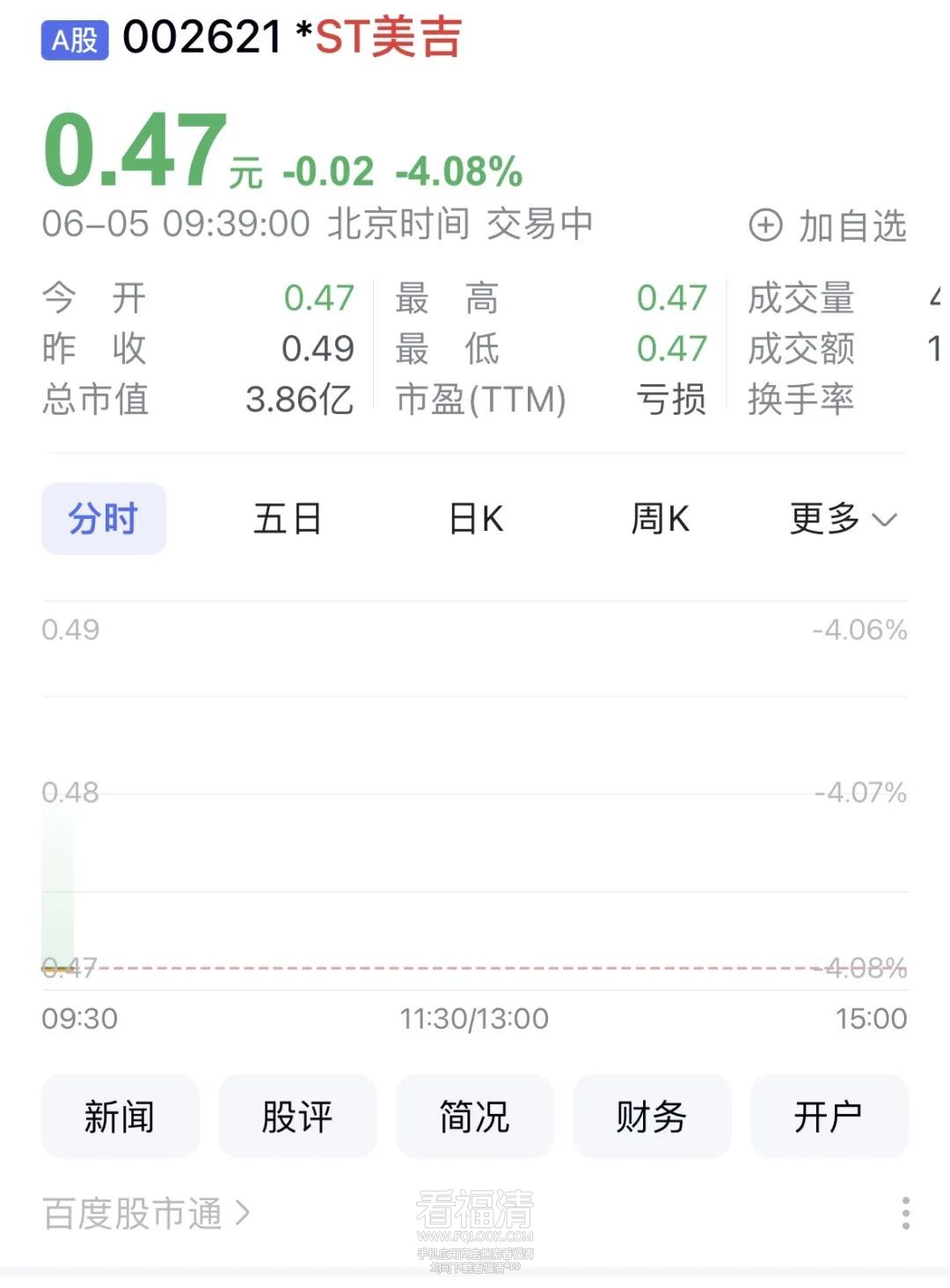
Task: Open the 新闻 section
Action: point(120,1117)
